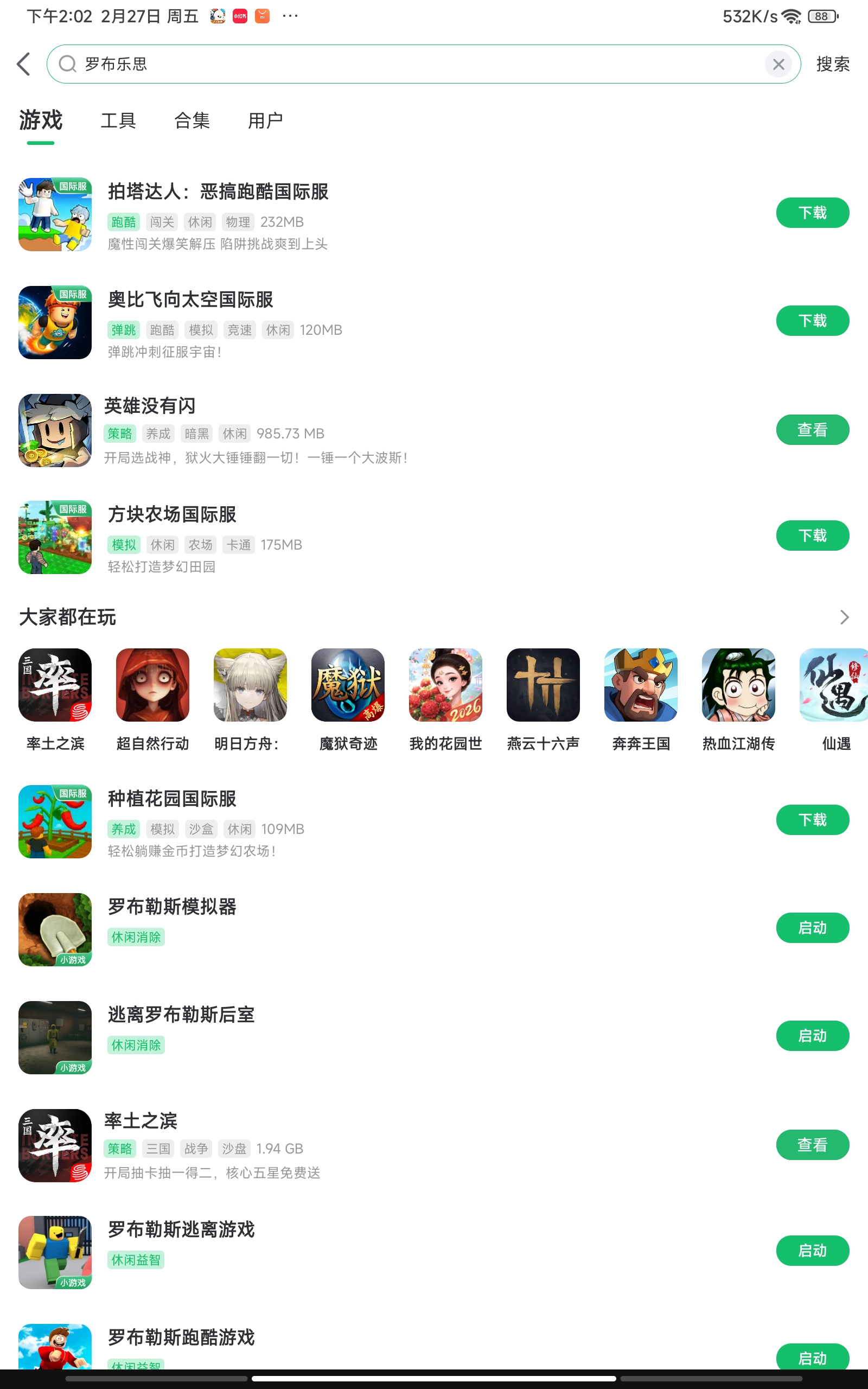Clear the search text 罗布乐思
Screen dimensions: 868x1389
point(778,64)
